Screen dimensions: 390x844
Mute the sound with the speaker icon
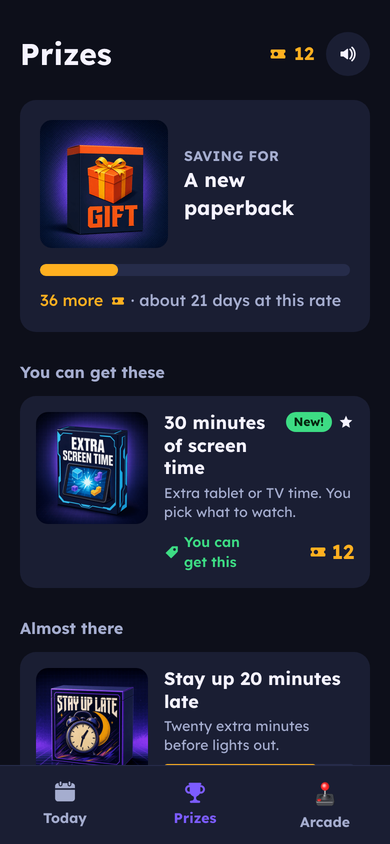[x=348, y=54]
